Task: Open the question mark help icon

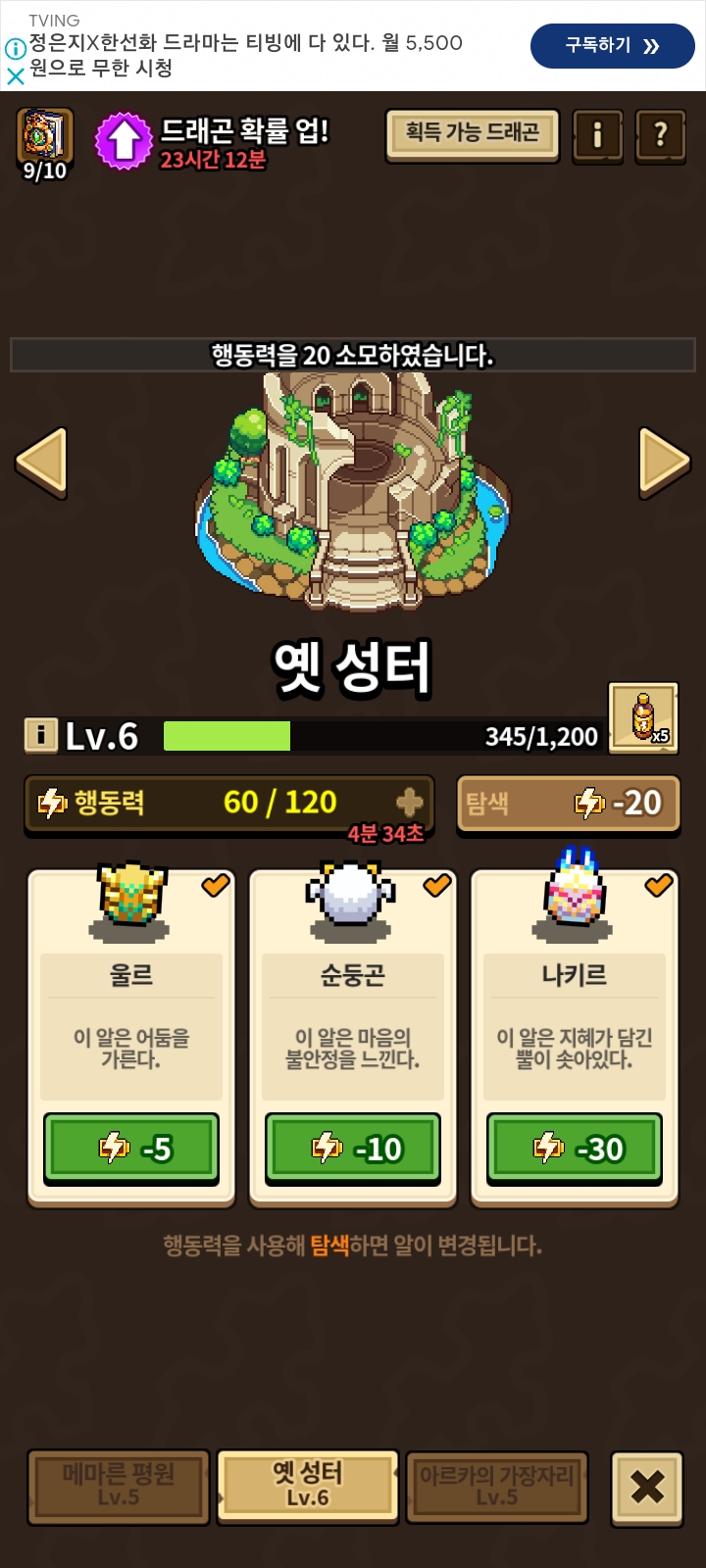Action: pyautogui.click(x=660, y=135)
